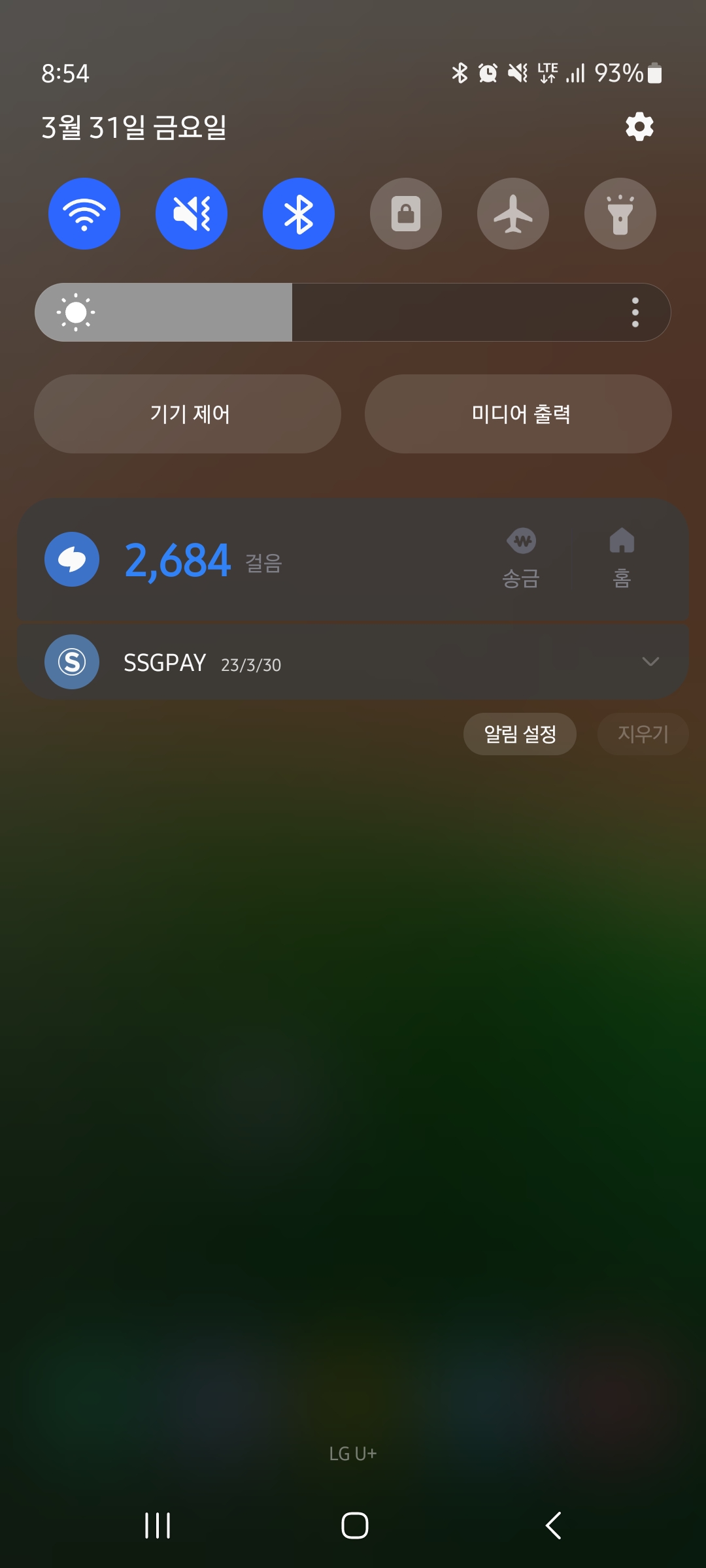Open 기기 제어 device control
The height and width of the screenshot is (1568, 706).
coord(188,414)
